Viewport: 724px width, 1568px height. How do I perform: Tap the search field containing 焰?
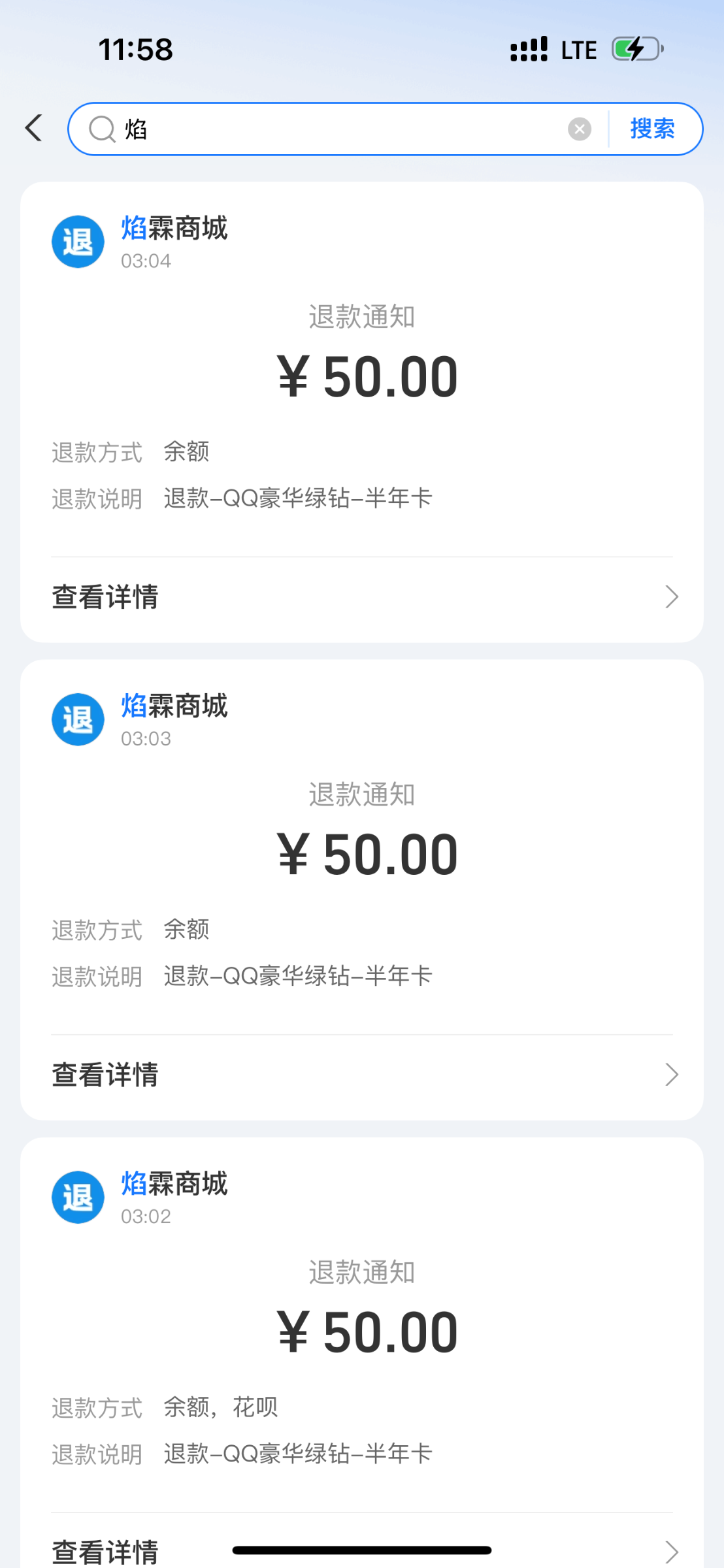(x=327, y=129)
